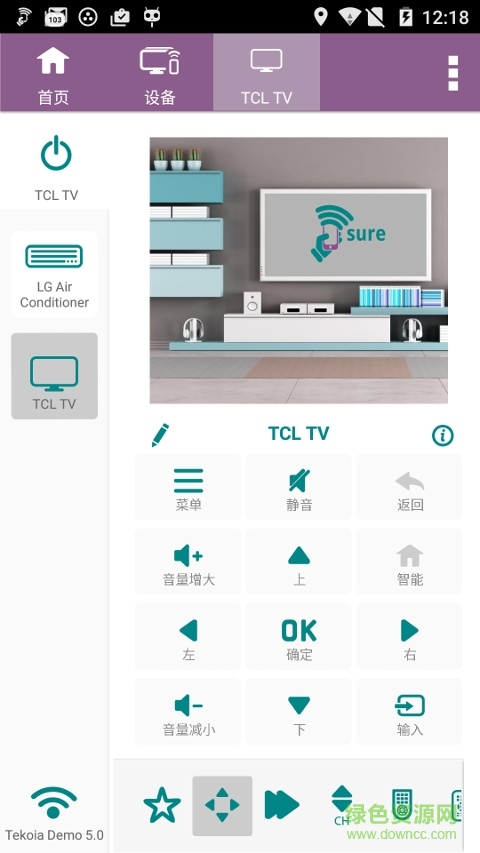Viewport: 480px width, 853px height.
Task: Decrease volume with 音量减小
Action: coord(188,712)
